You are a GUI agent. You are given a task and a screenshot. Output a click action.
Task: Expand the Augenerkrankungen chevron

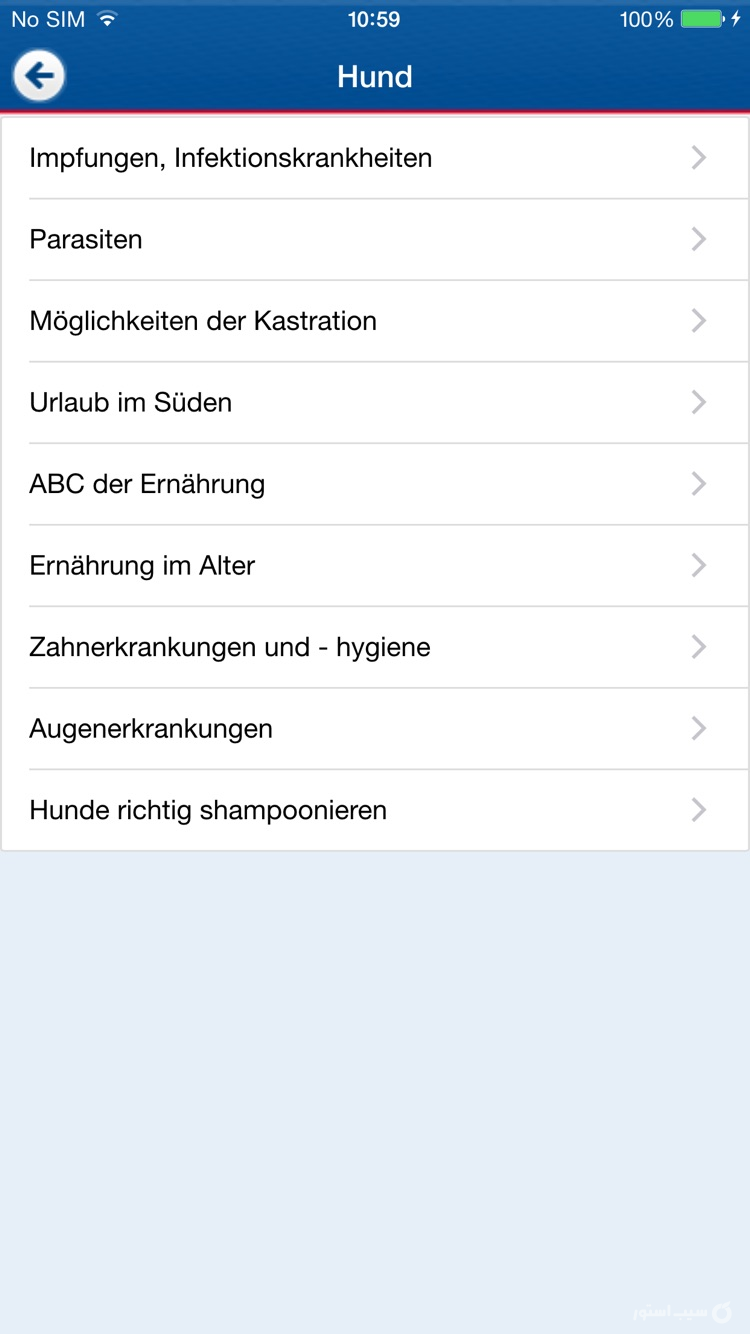coord(698,729)
